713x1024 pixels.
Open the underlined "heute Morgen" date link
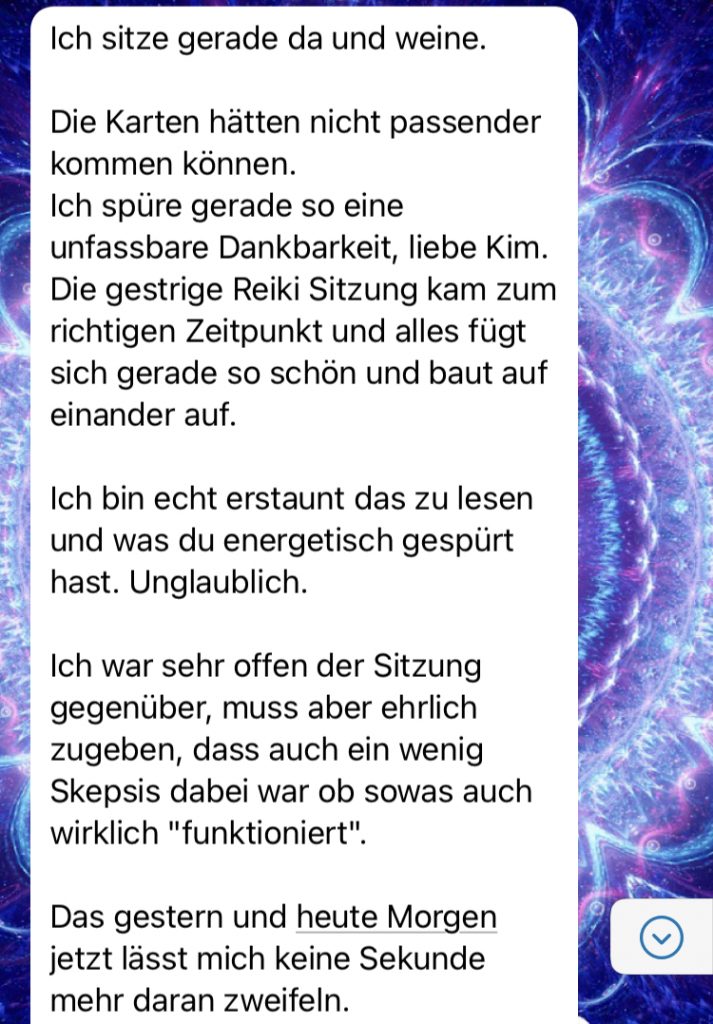[x=396, y=916]
